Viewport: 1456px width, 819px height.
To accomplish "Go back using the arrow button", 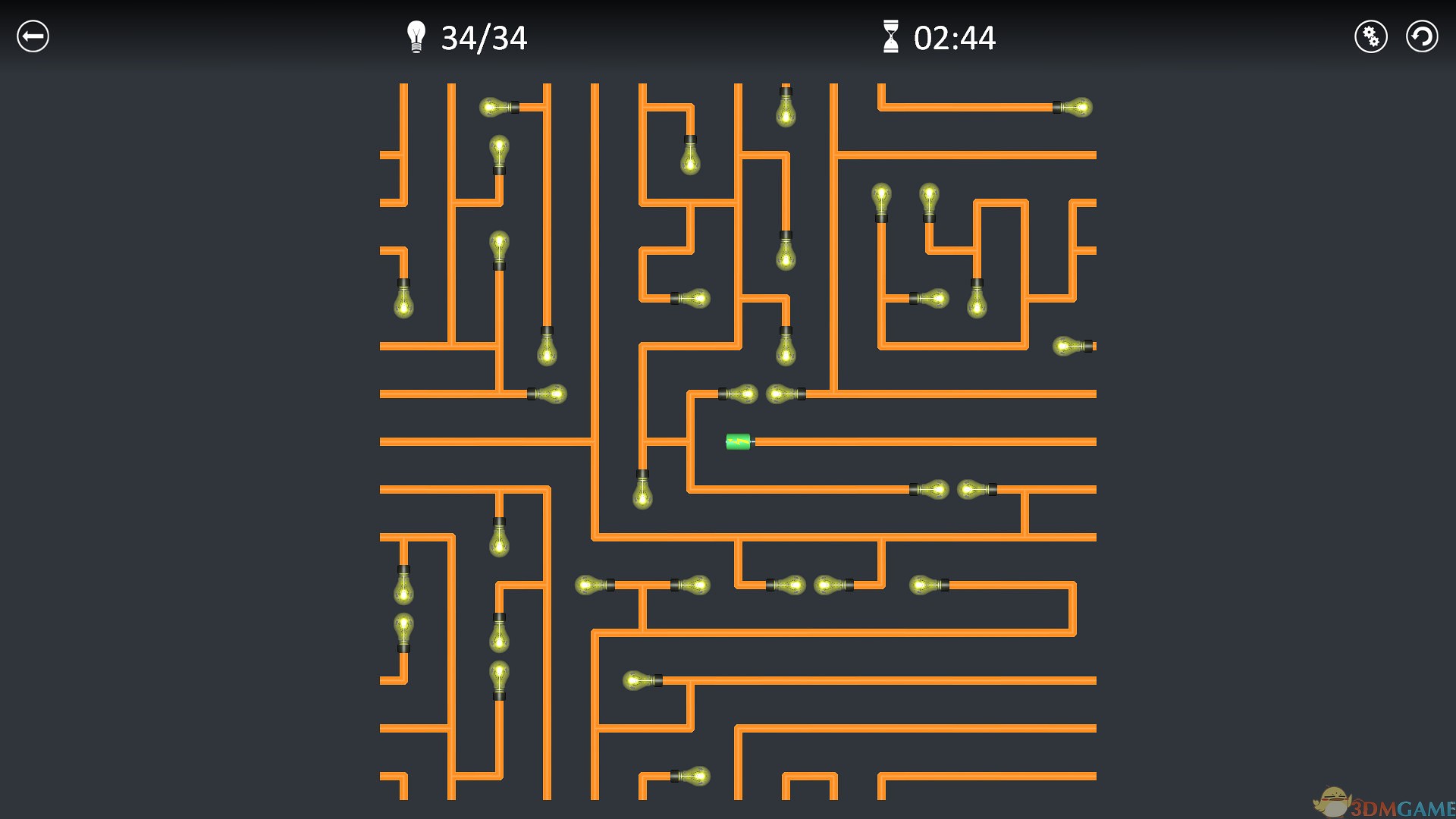I will [33, 36].
